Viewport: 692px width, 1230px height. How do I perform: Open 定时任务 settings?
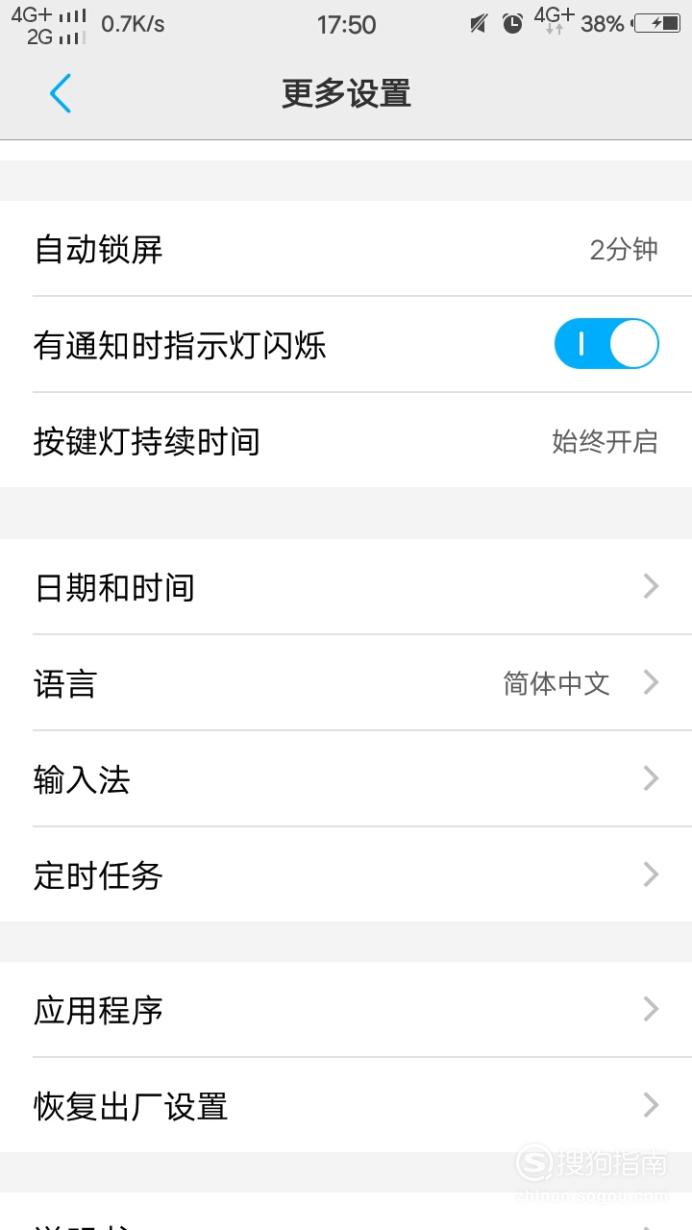point(346,875)
